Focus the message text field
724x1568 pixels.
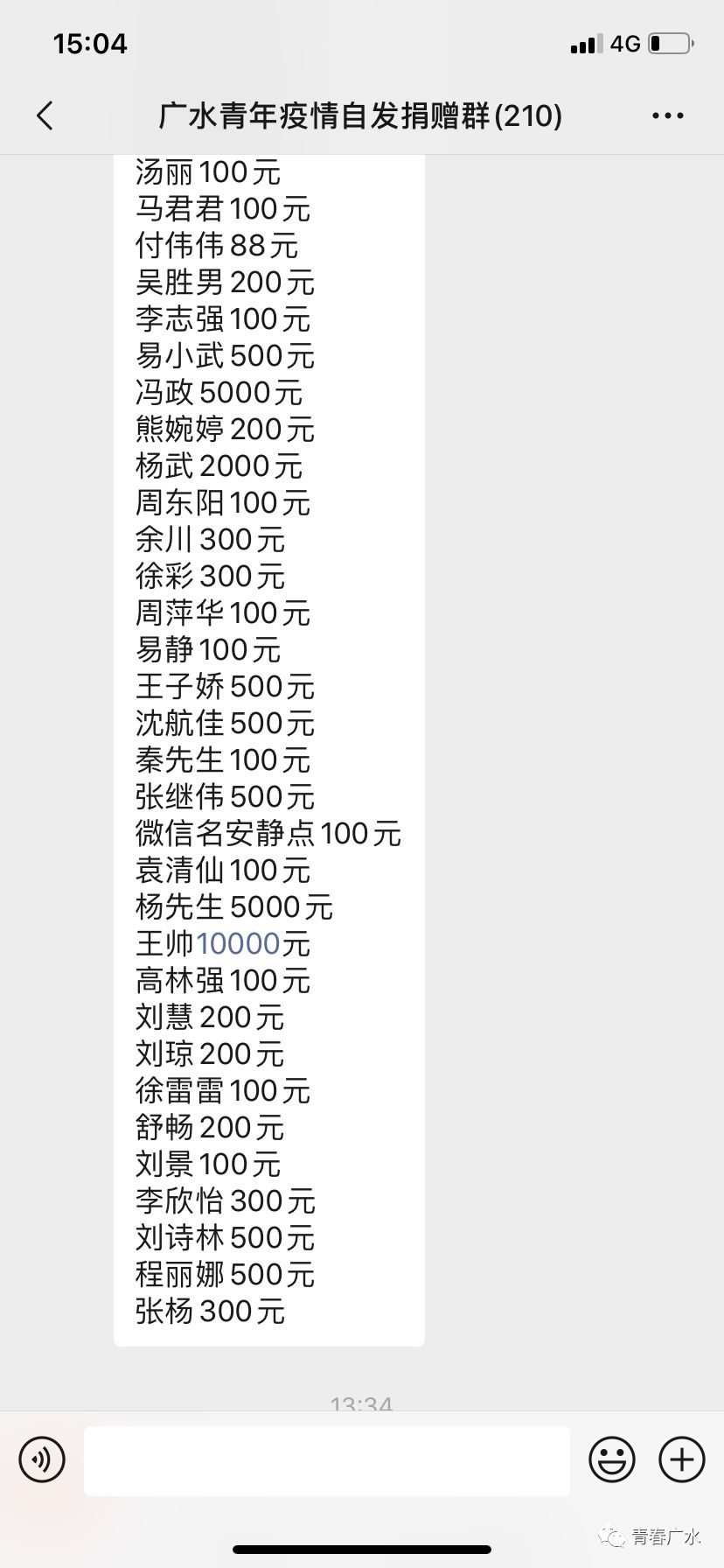tap(326, 1459)
